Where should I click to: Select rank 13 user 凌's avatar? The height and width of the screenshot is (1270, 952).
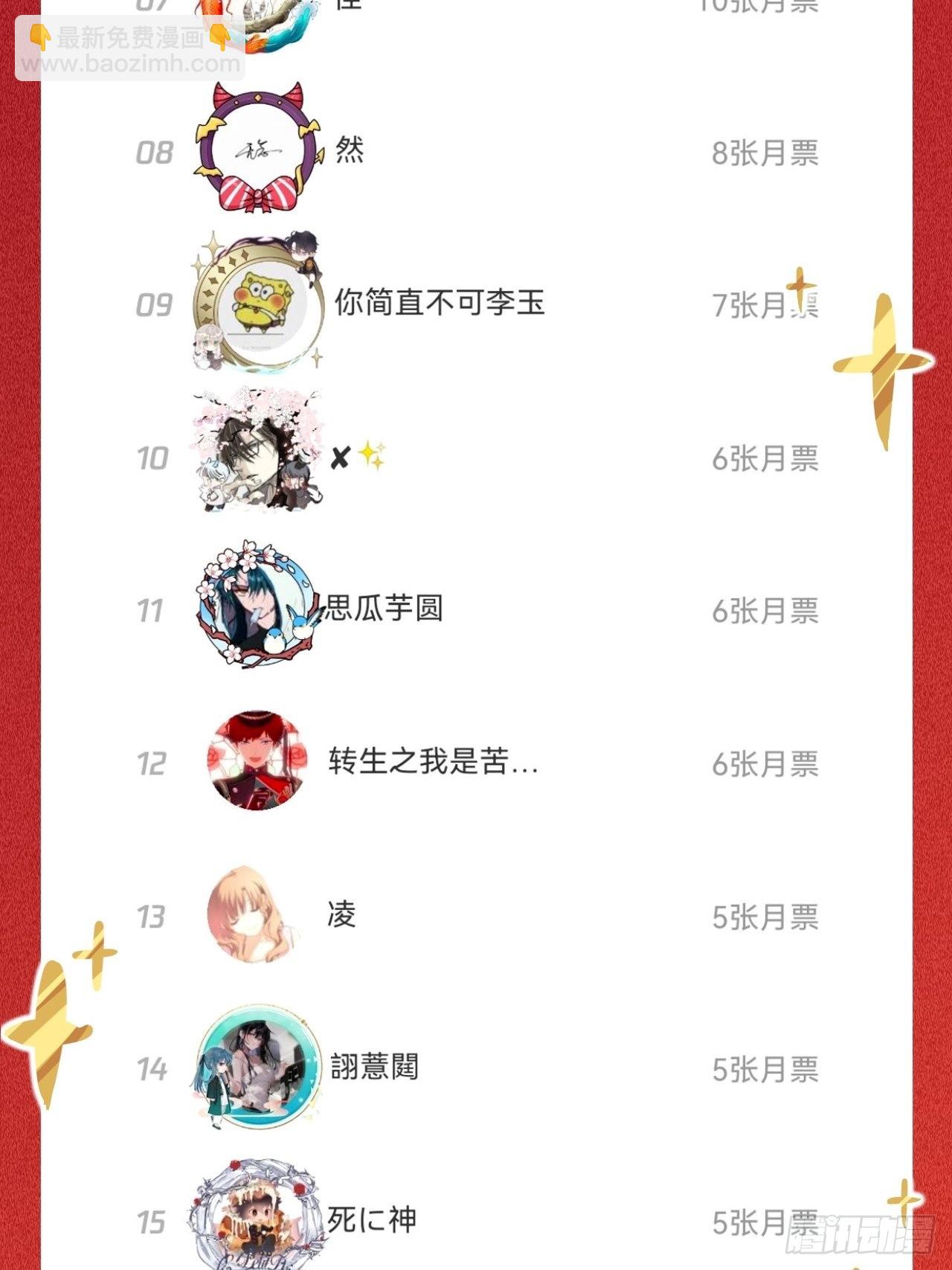coord(257,917)
